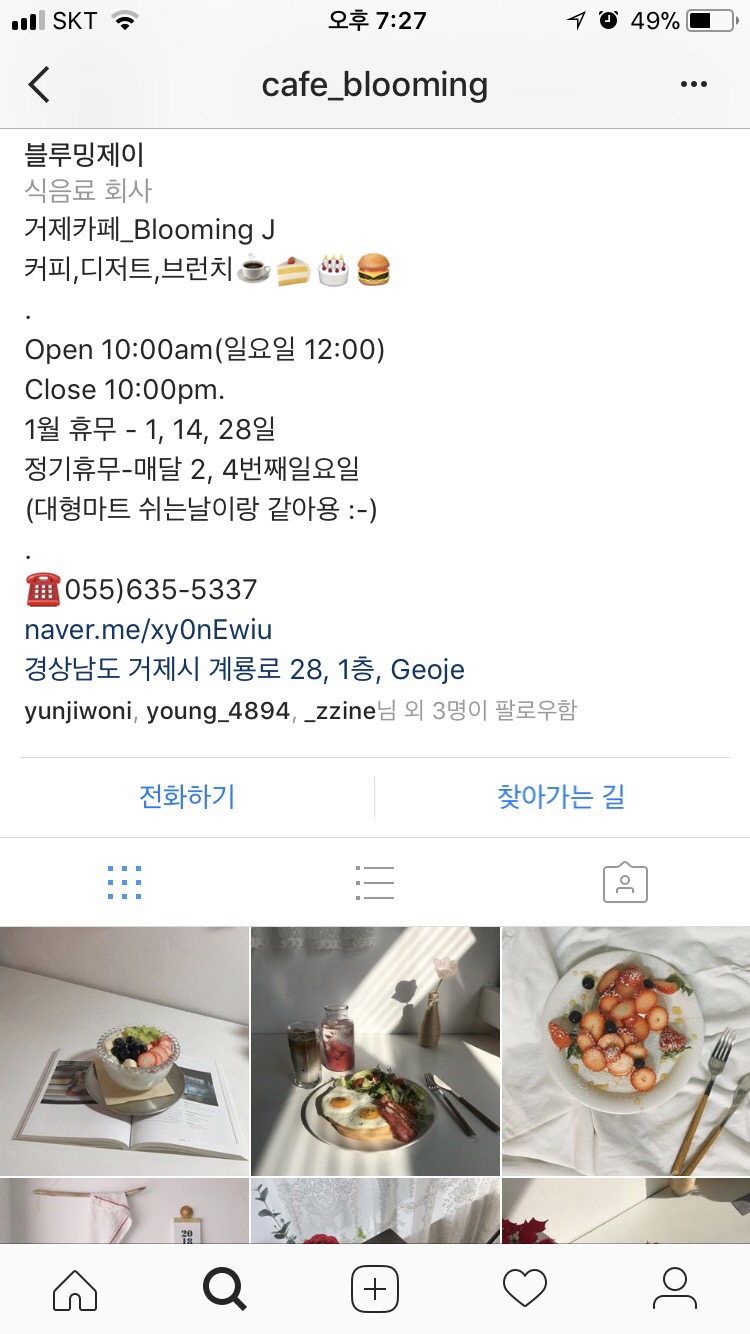The image size is (750, 1334).
Task: Open follower young_4894's profile
Action: tap(218, 711)
